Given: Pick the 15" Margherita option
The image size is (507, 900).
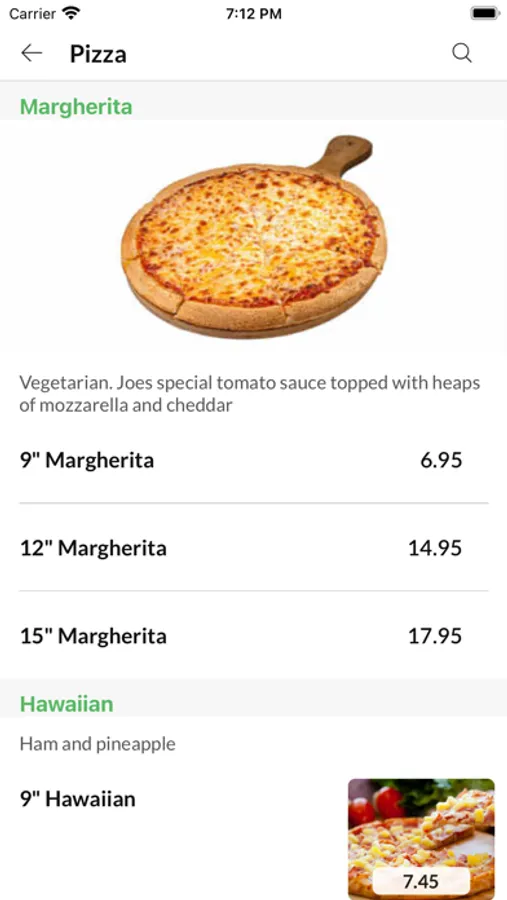Looking at the screenshot, I should click(253, 635).
